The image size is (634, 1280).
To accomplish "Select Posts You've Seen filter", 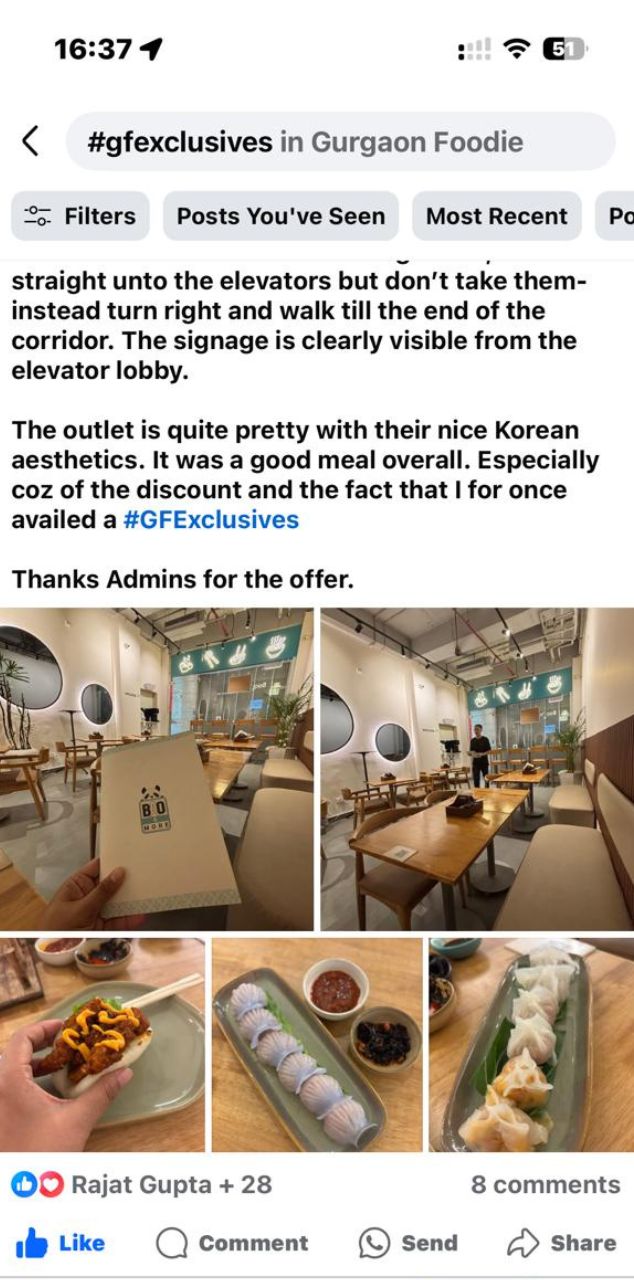I will tap(280, 216).
